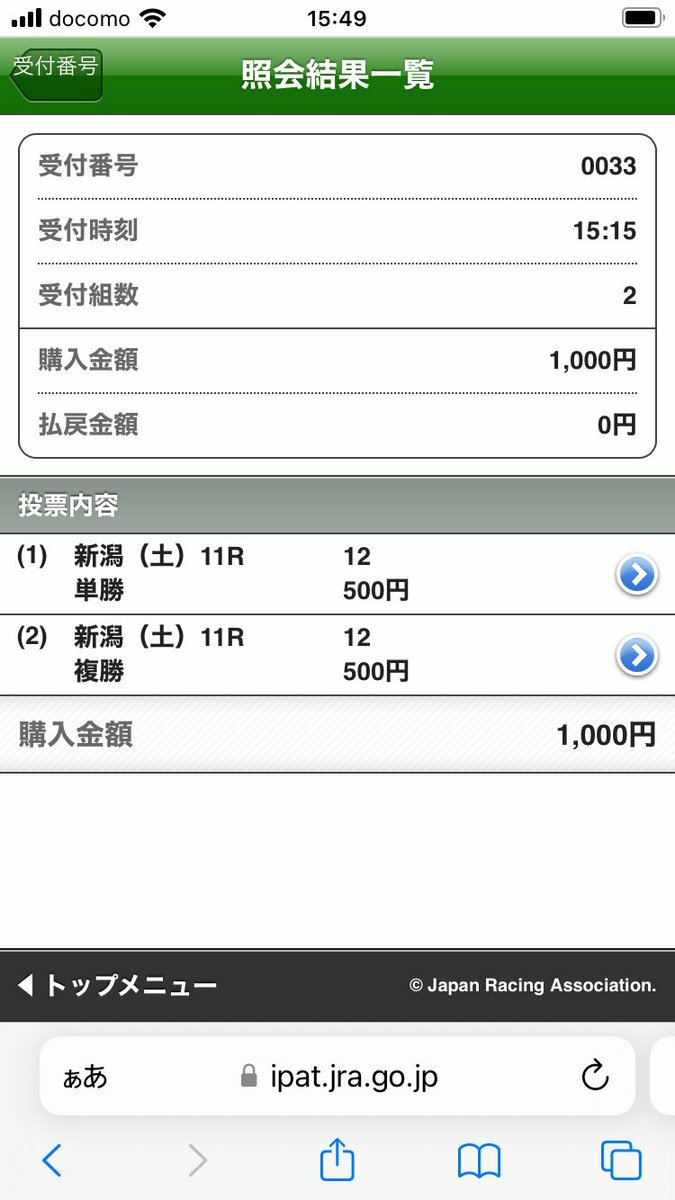
Task: Share this page
Action: (x=337, y=1160)
